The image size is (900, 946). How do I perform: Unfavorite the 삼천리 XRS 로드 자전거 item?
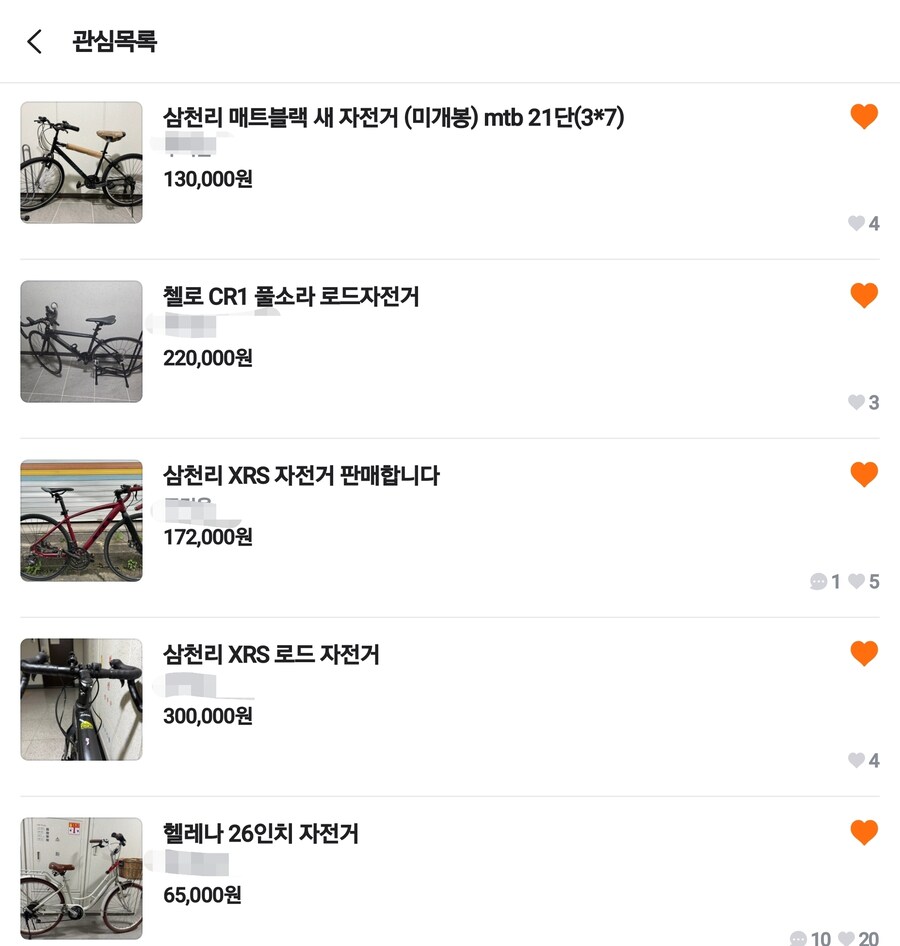tap(864, 654)
